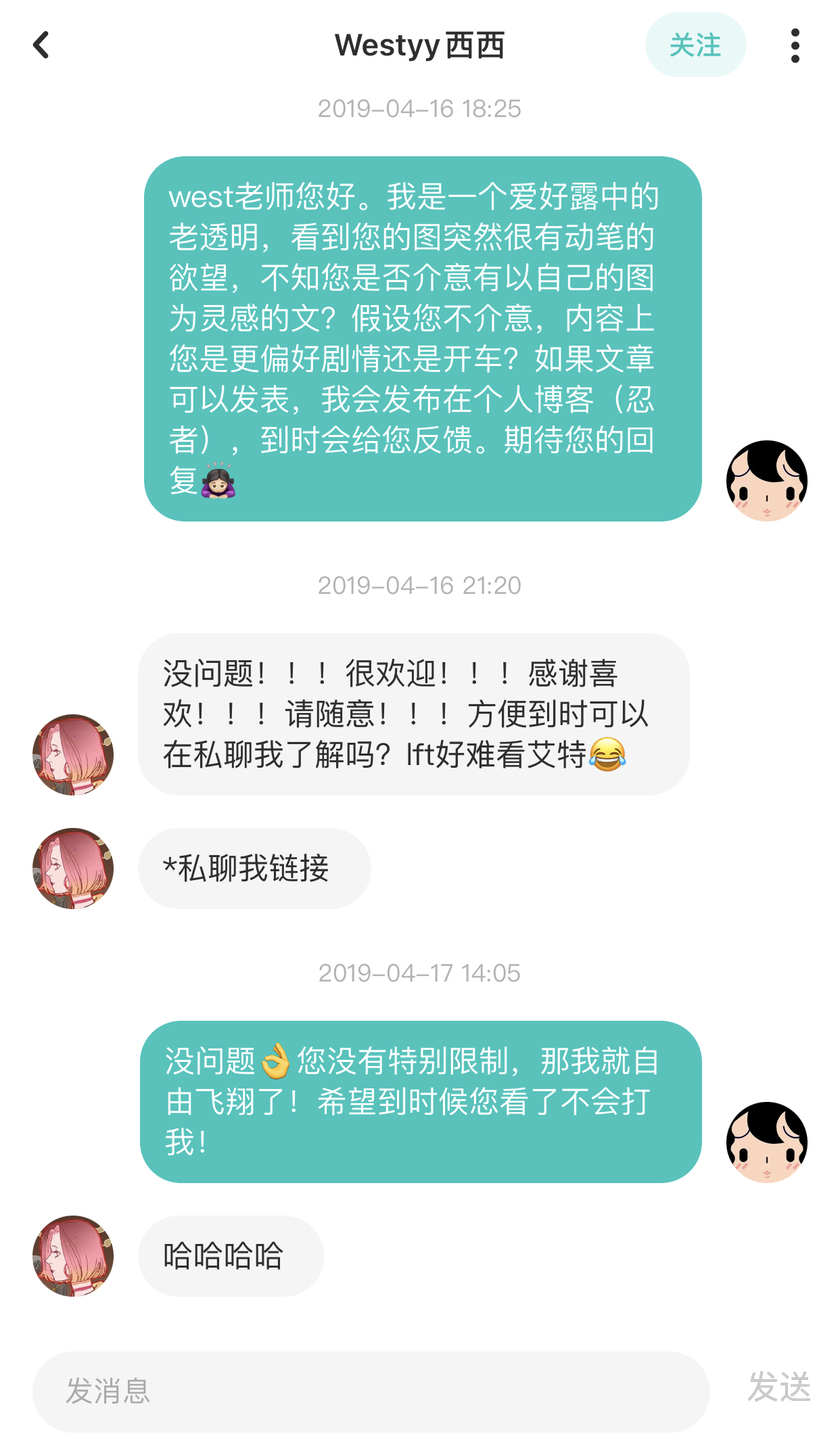This screenshot has height=1453, width=840.
Task: Open the three-dot overflow menu
Action: 795,45
